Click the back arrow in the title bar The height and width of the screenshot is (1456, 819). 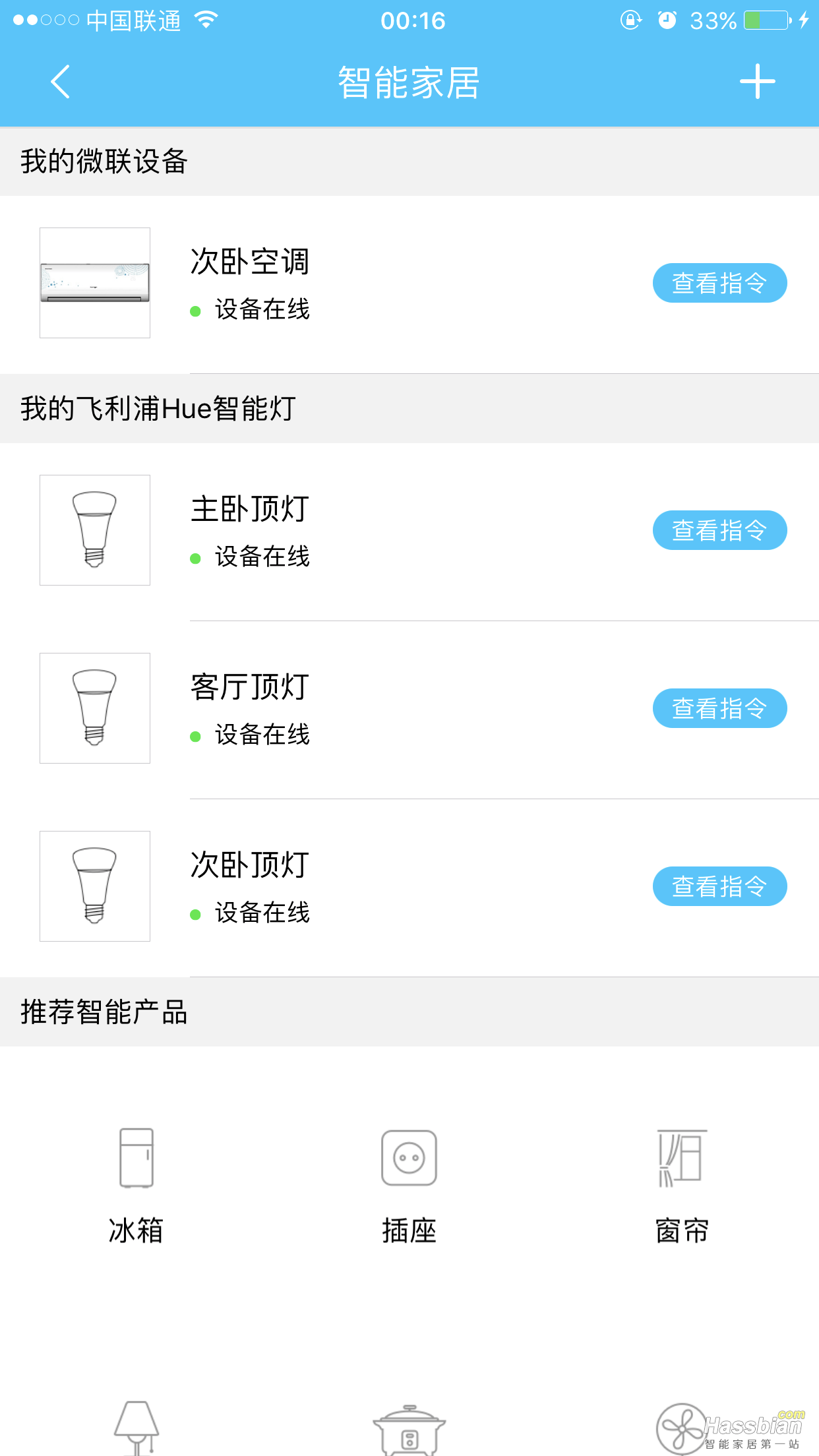coord(58,81)
